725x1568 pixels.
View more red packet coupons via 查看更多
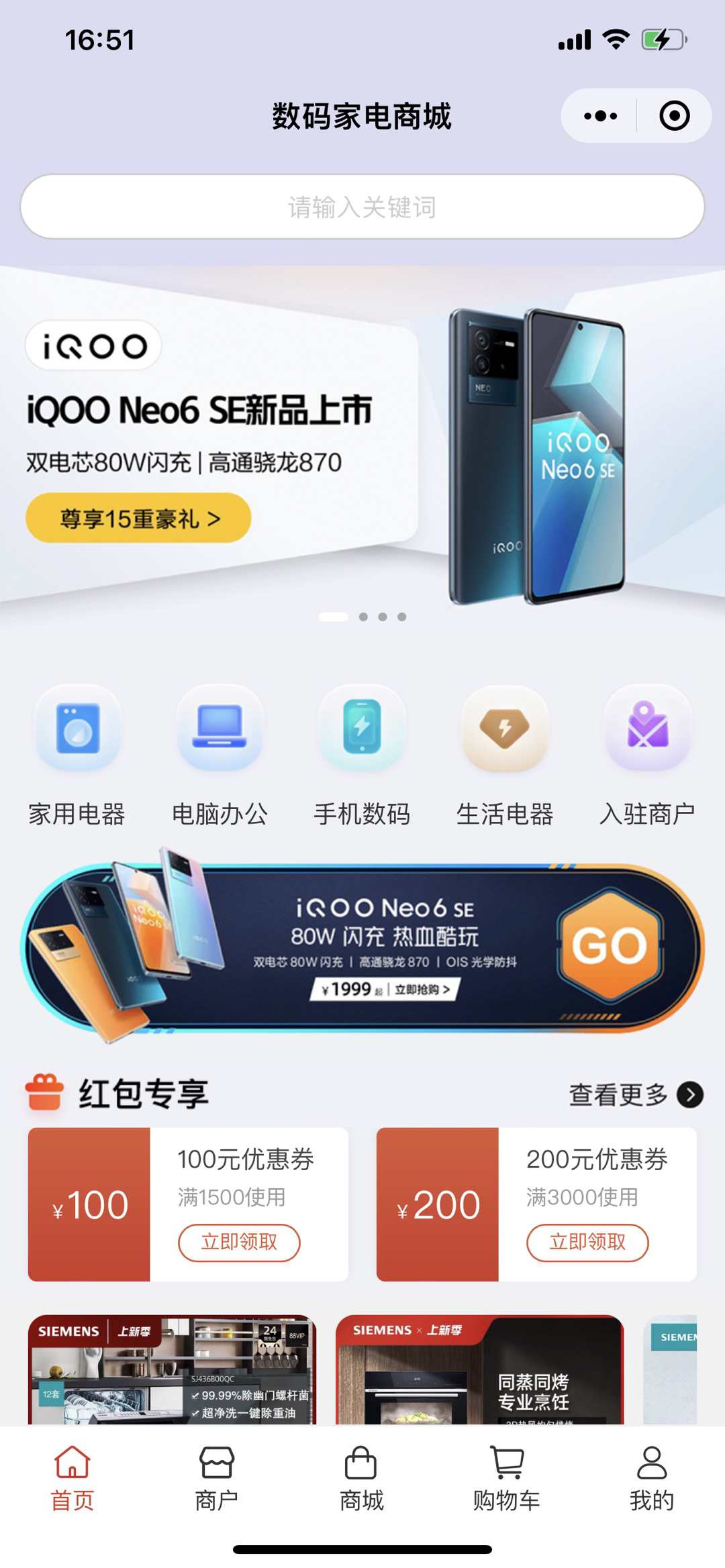[635, 1094]
